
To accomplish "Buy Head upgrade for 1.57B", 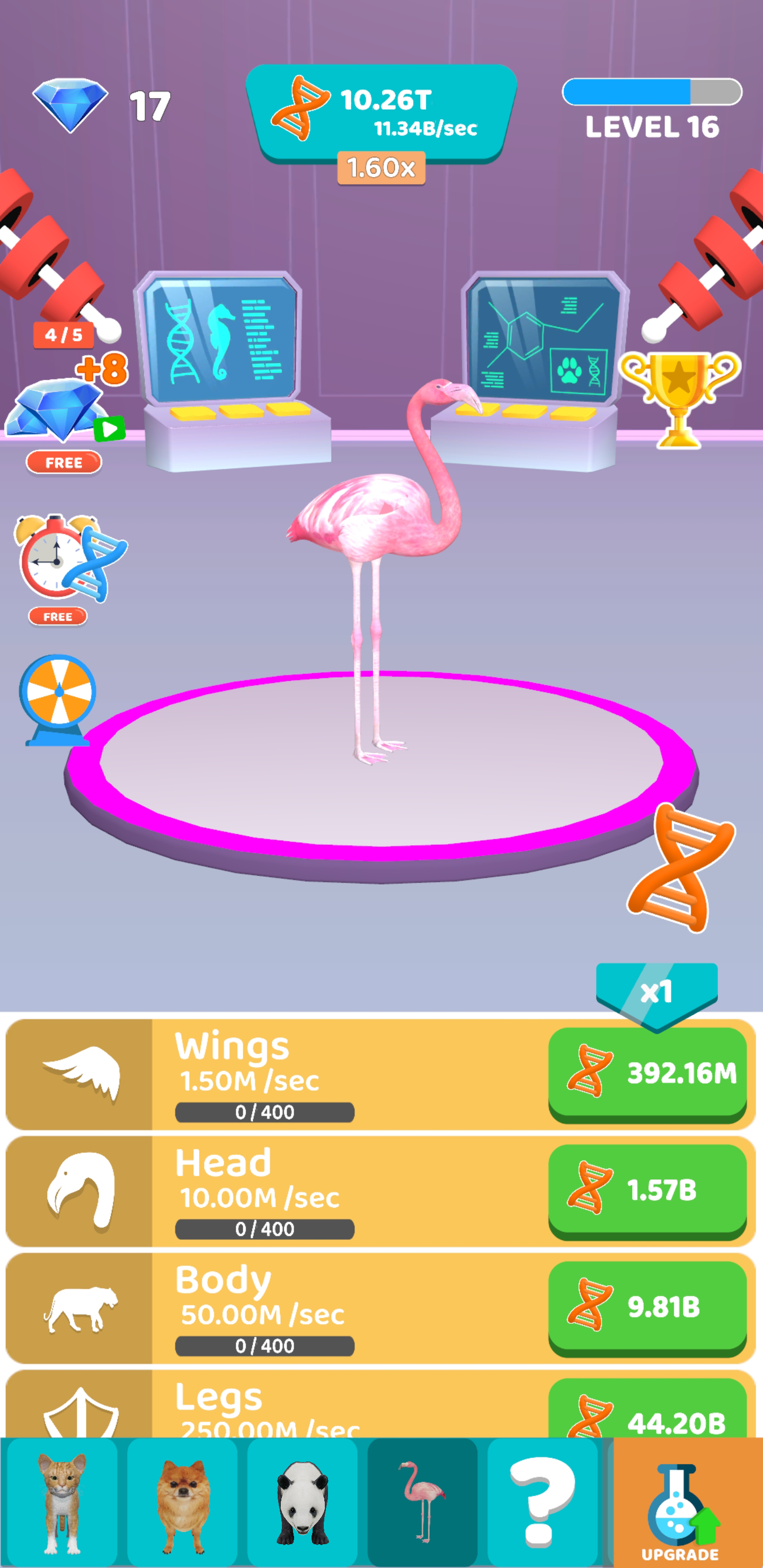I will click(646, 1191).
